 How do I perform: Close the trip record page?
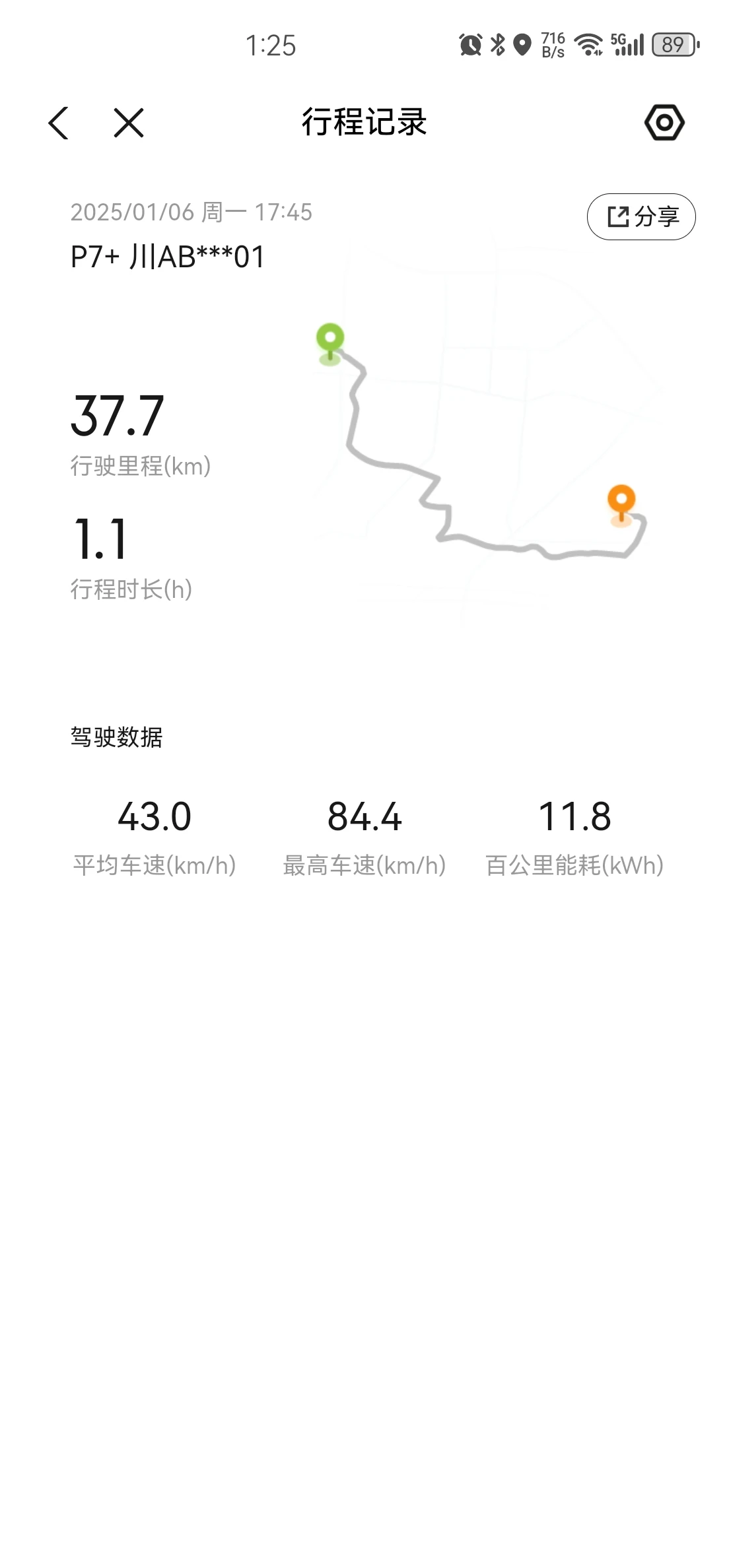tap(128, 123)
